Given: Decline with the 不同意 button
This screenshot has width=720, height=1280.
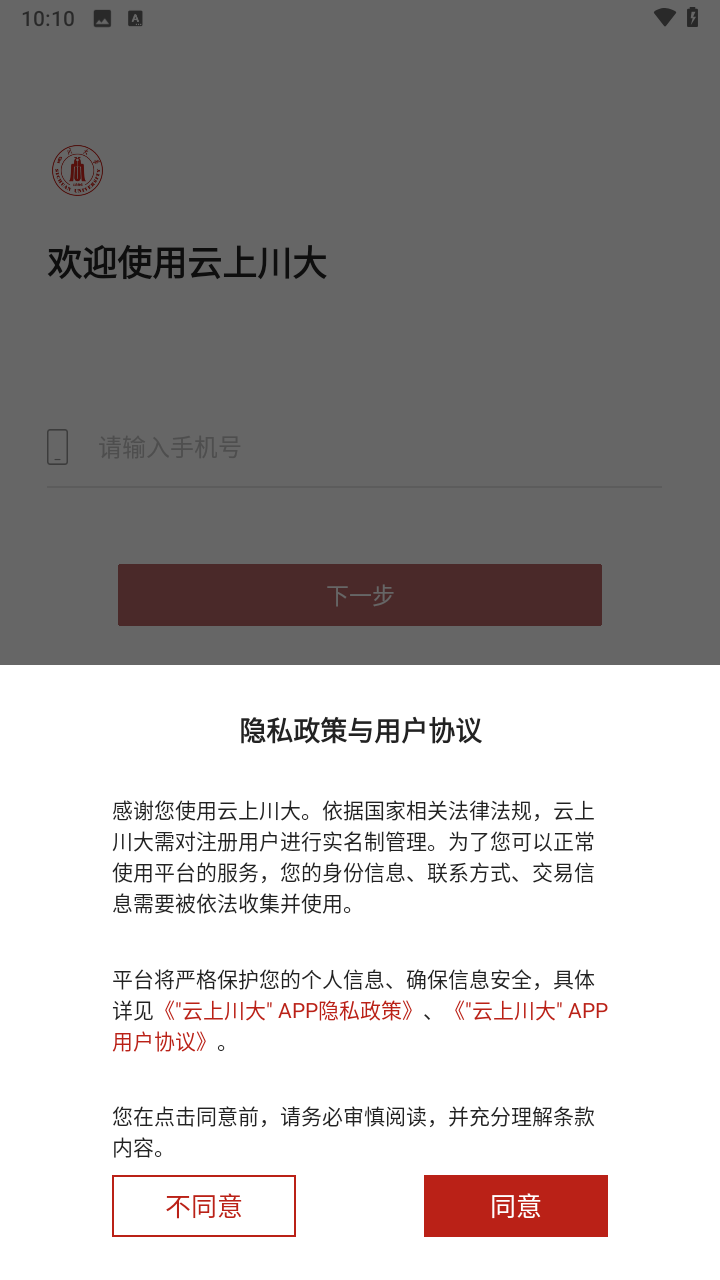Looking at the screenshot, I should coord(204,1206).
